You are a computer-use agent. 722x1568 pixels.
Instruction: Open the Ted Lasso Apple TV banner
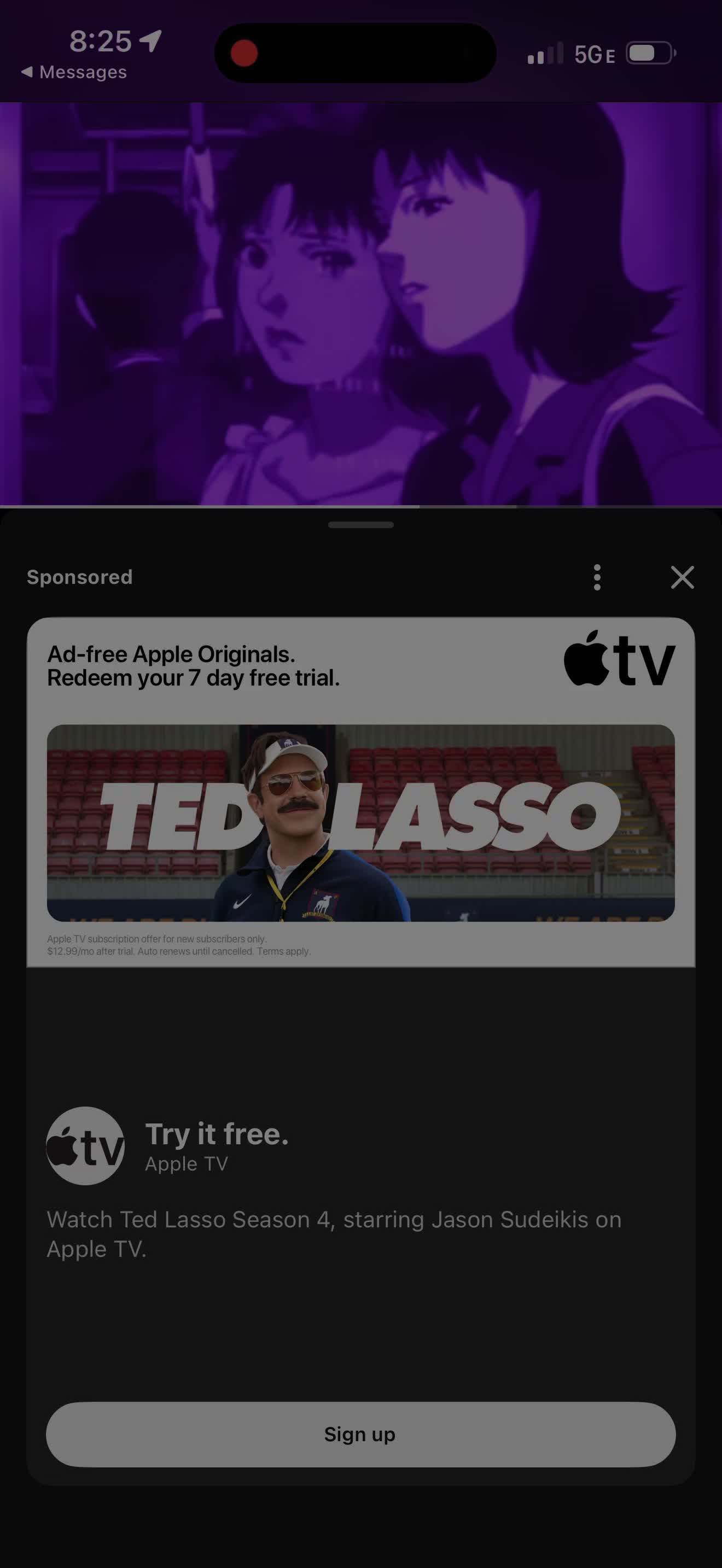pyautogui.click(x=361, y=792)
